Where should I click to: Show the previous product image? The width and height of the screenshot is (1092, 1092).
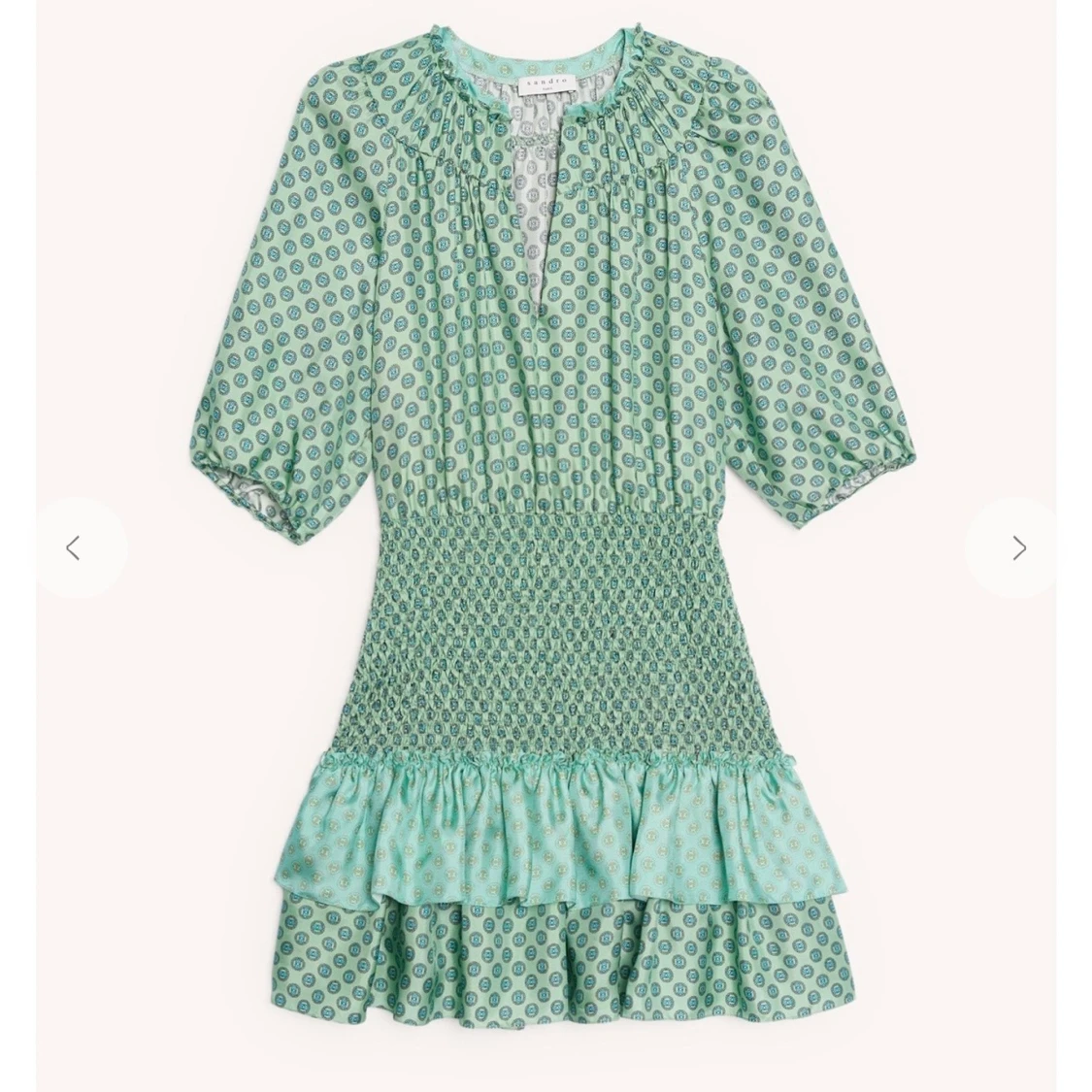click(x=73, y=548)
